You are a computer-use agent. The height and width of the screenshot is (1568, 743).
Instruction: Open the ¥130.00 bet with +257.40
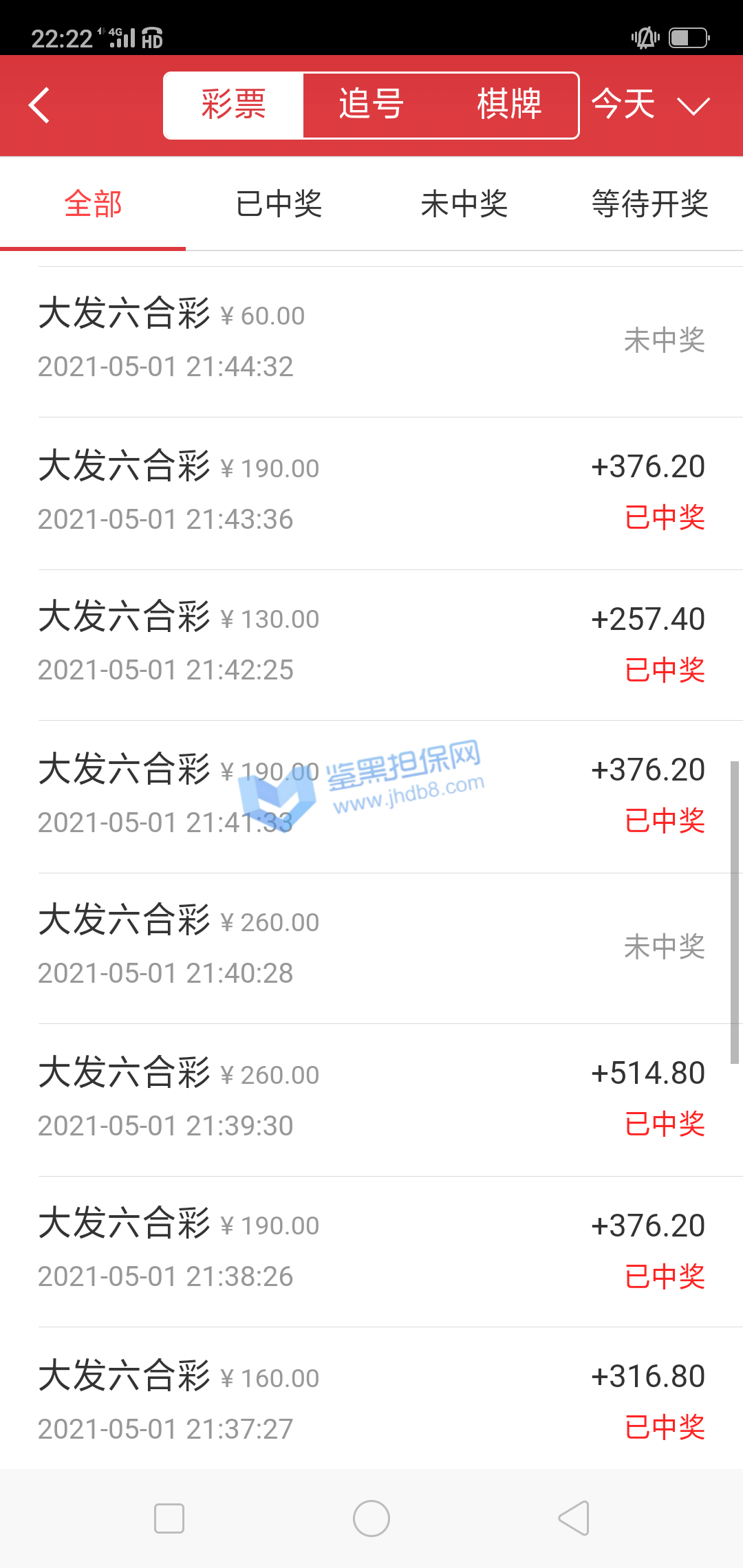point(371,644)
